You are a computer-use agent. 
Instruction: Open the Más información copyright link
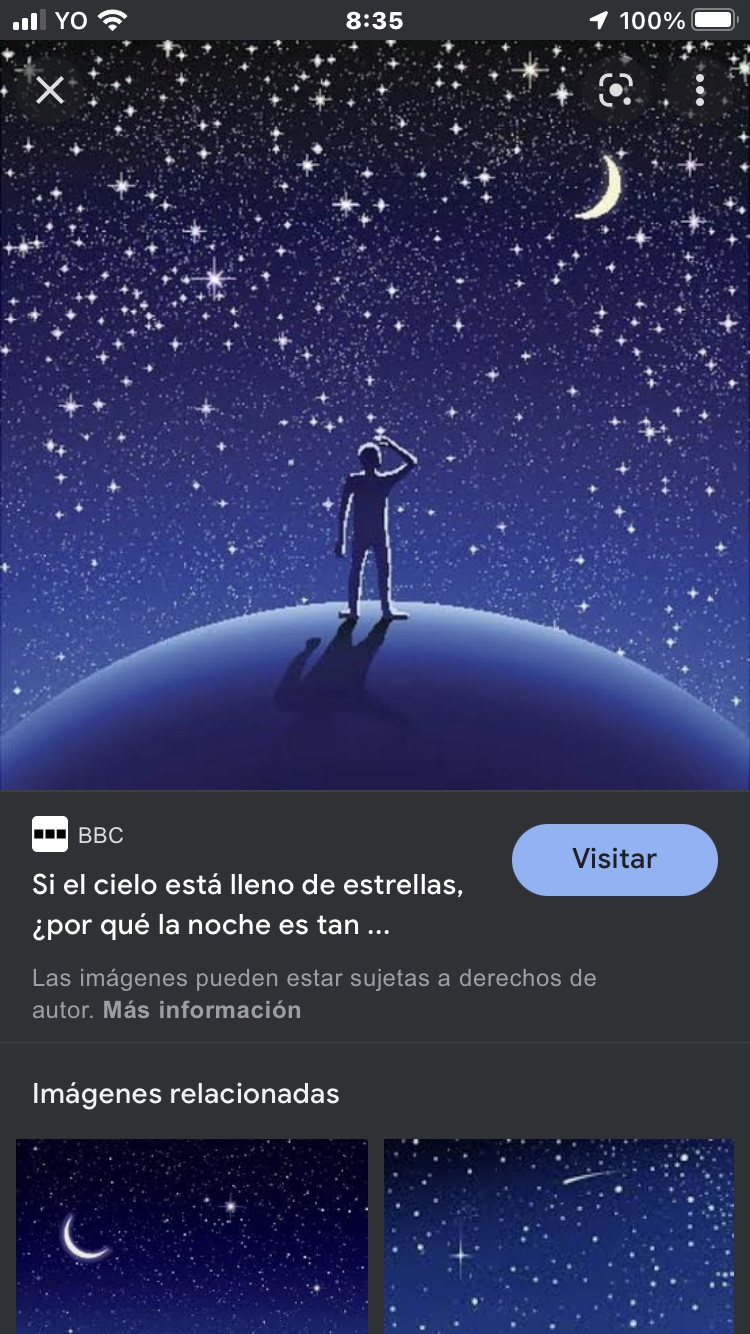pyautogui.click(x=199, y=1010)
